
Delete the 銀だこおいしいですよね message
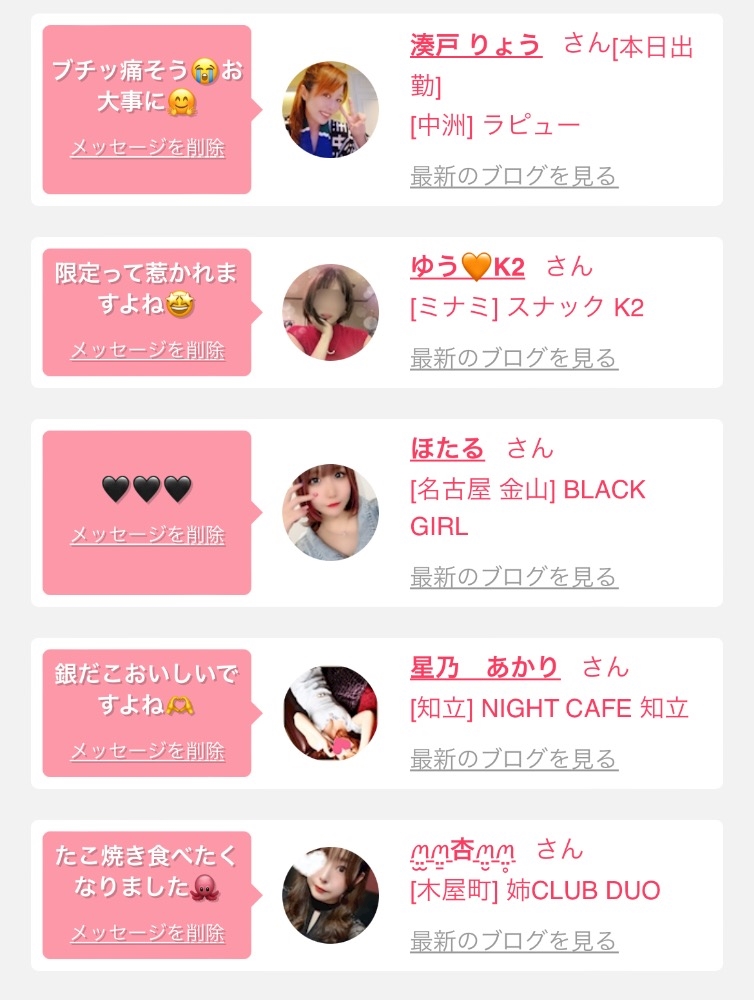point(147,751)
